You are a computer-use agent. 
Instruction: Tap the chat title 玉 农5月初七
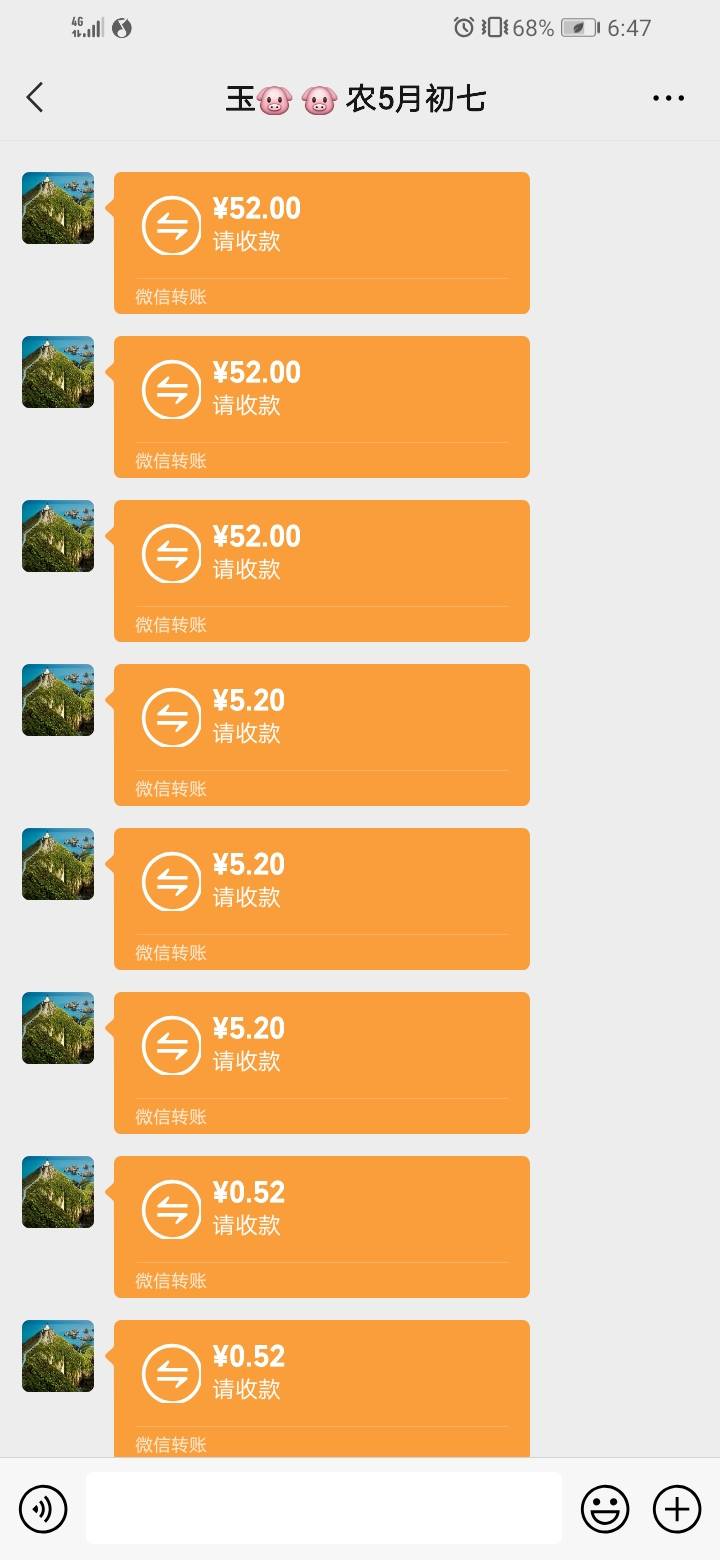click(x=360, y=97)
